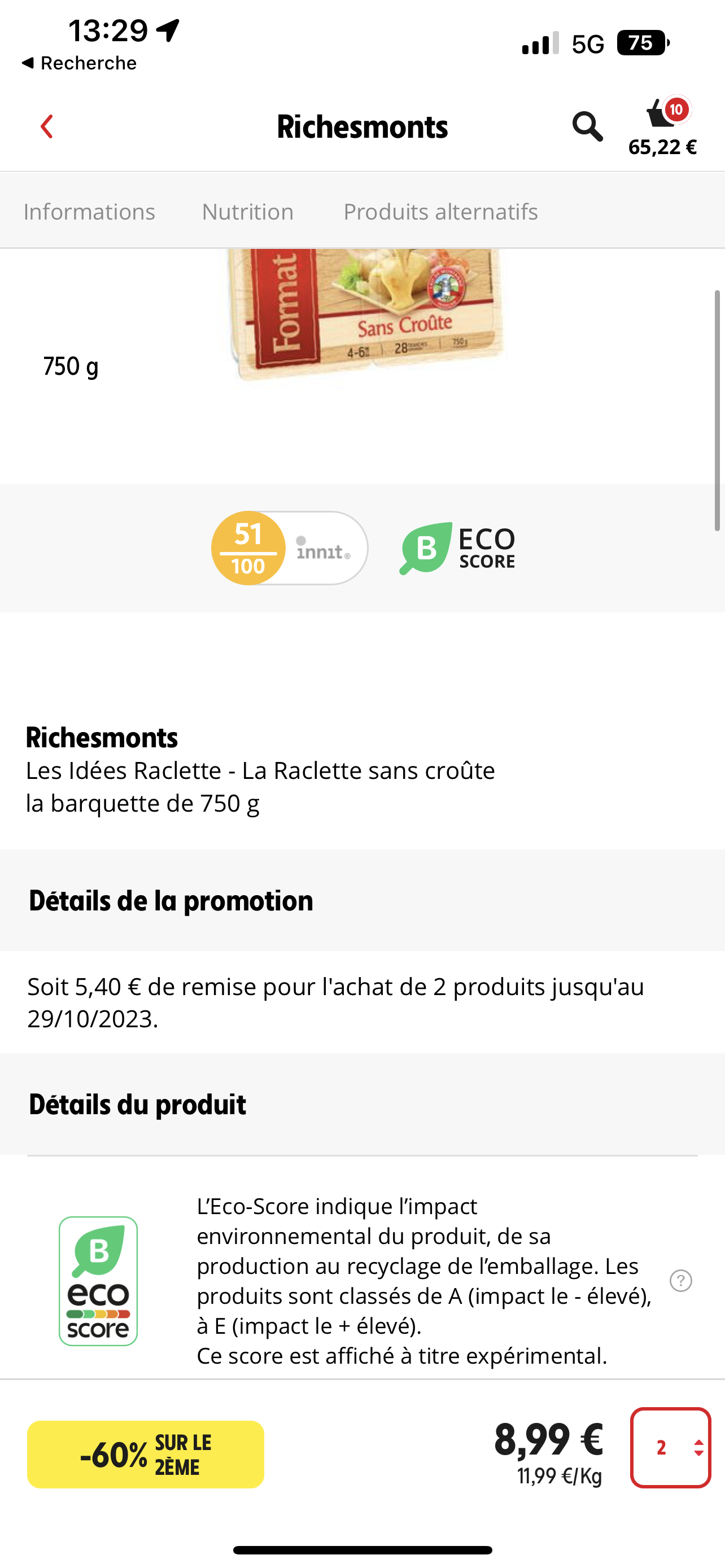Viewport: 725px width, 1568px height.
Task: Switch to the Nutrition tab
Action: pyautogui.click(x=248, y=212)
